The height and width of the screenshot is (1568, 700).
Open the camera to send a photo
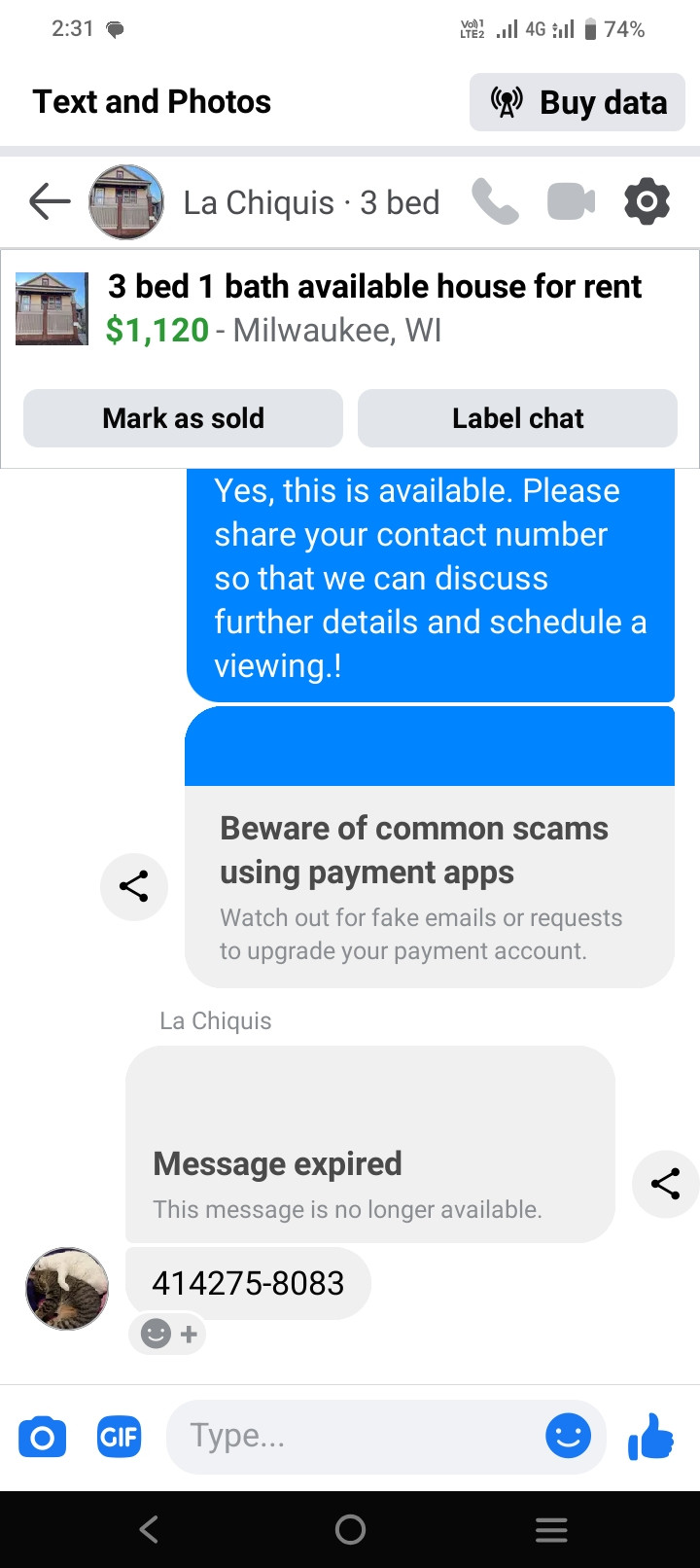pos(43,1437)
